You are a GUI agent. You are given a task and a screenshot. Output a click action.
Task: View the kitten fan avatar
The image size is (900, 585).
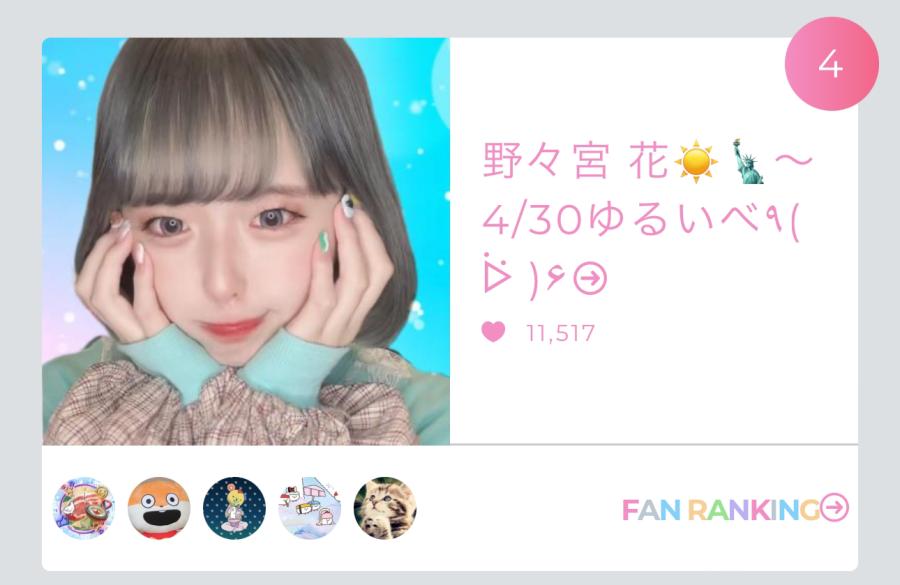(385, 508)
